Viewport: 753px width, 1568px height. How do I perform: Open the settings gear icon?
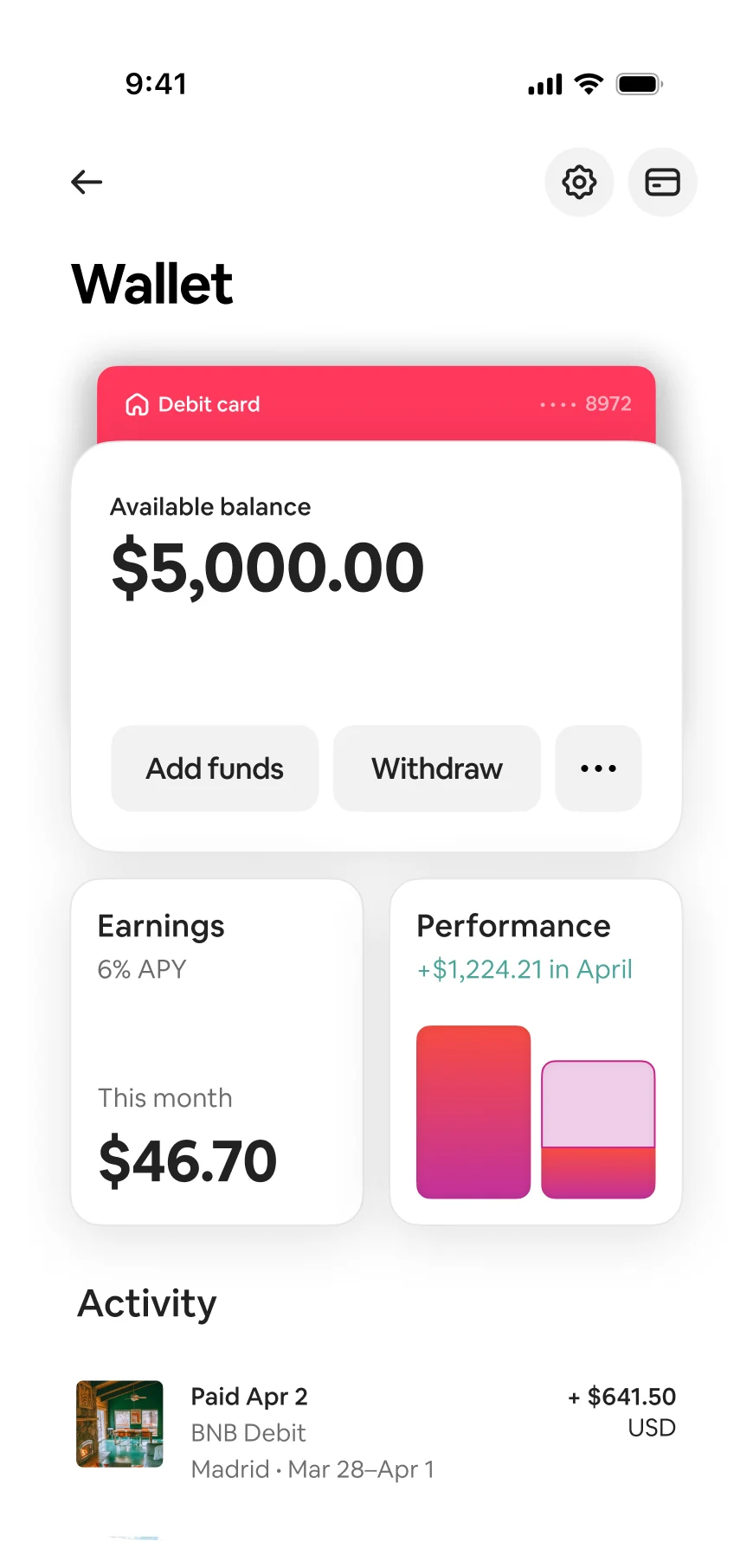pos(580,182)
